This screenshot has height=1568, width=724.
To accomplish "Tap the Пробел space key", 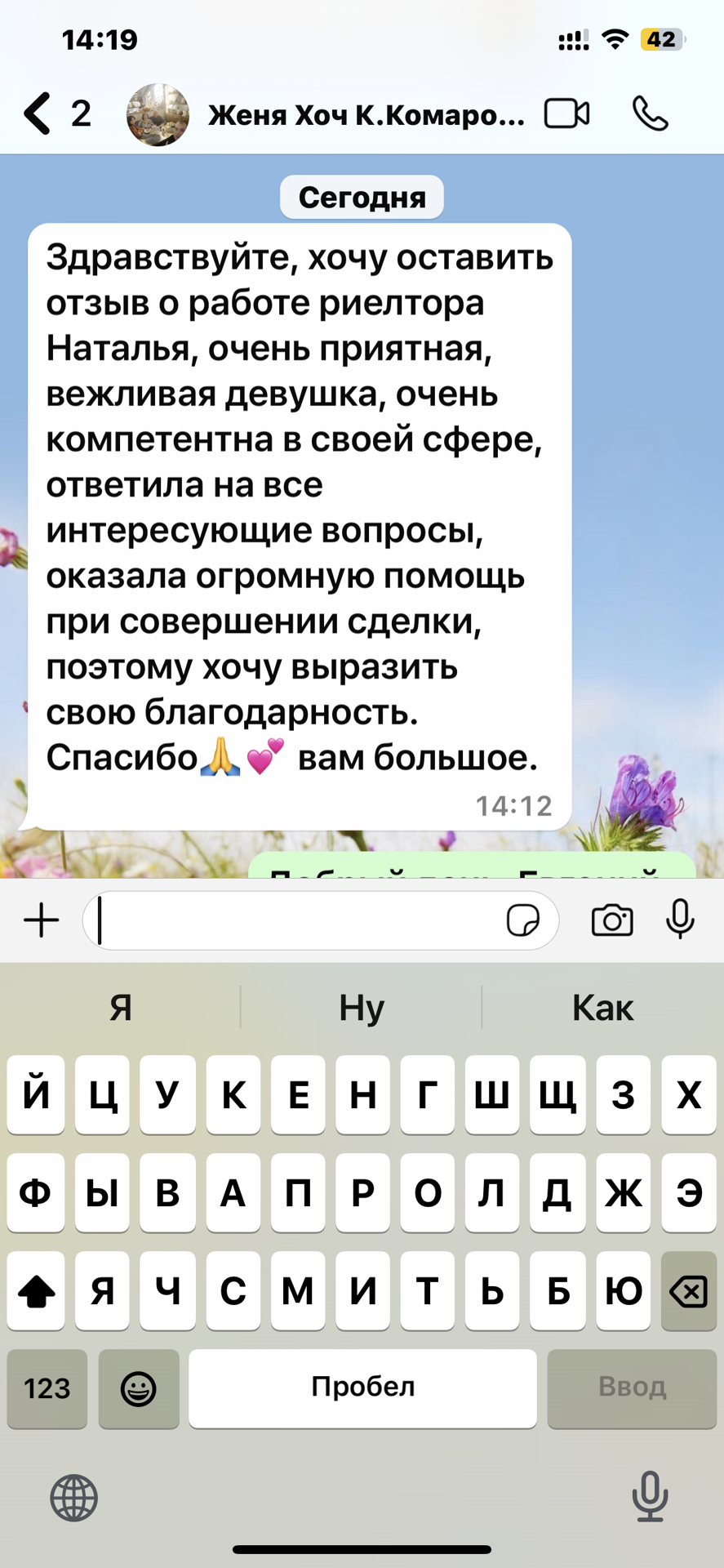I will pyautogui.click(x=362, y=1388).
